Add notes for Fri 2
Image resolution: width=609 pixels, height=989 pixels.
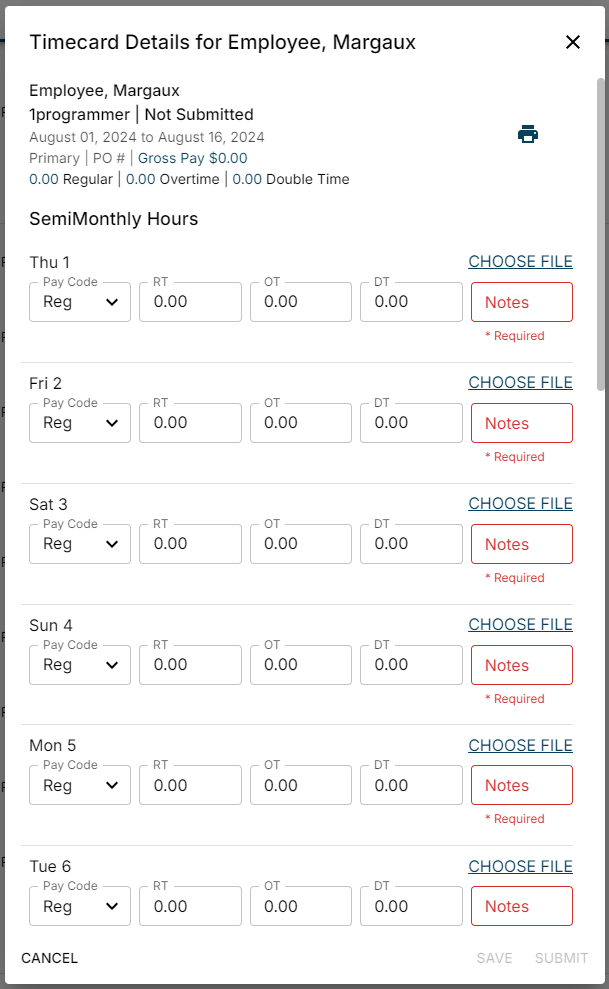tap(521, 423)
